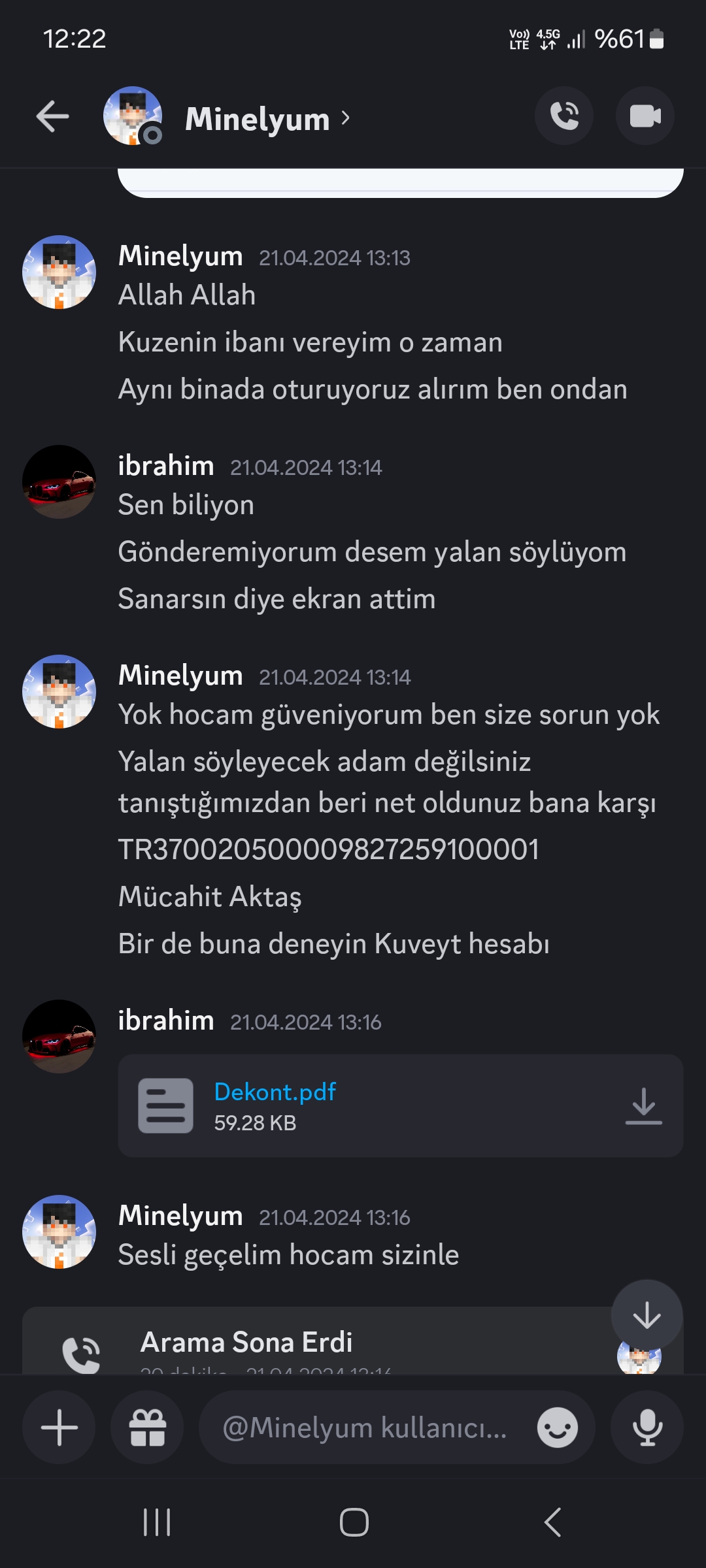Viewport: 706px width, 1568px height.
Task: Open the Dekont.pdf attachment link
Action: (x=275, y=1092)
